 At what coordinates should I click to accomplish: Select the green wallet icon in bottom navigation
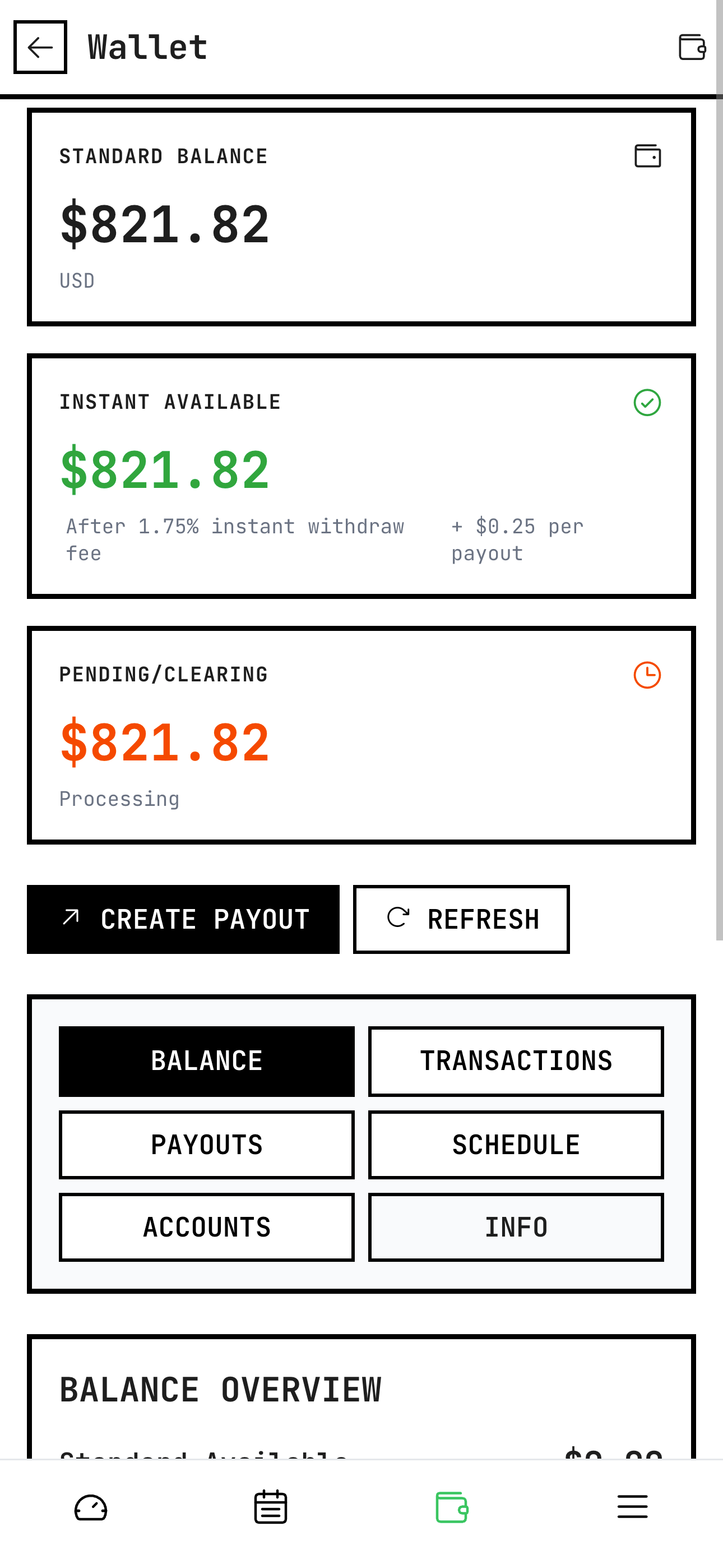click(x=452, y=1507)
